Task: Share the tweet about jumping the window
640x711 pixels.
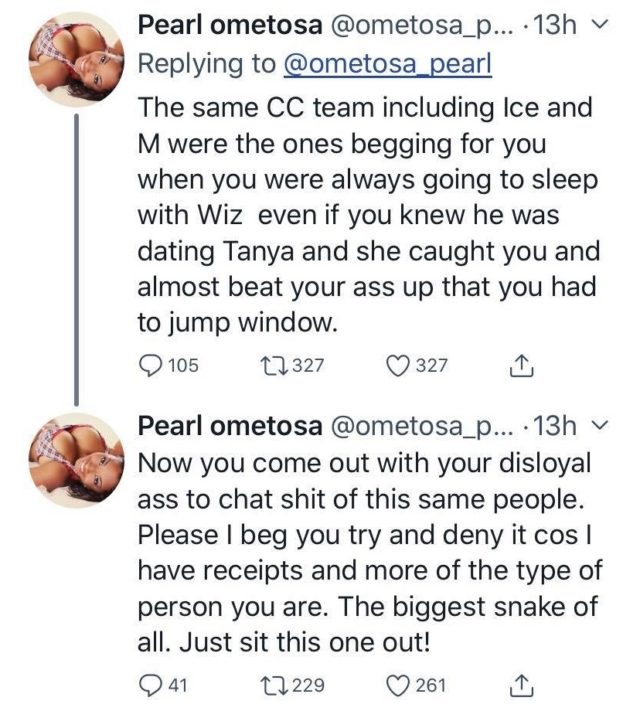Action: [519, 365]
